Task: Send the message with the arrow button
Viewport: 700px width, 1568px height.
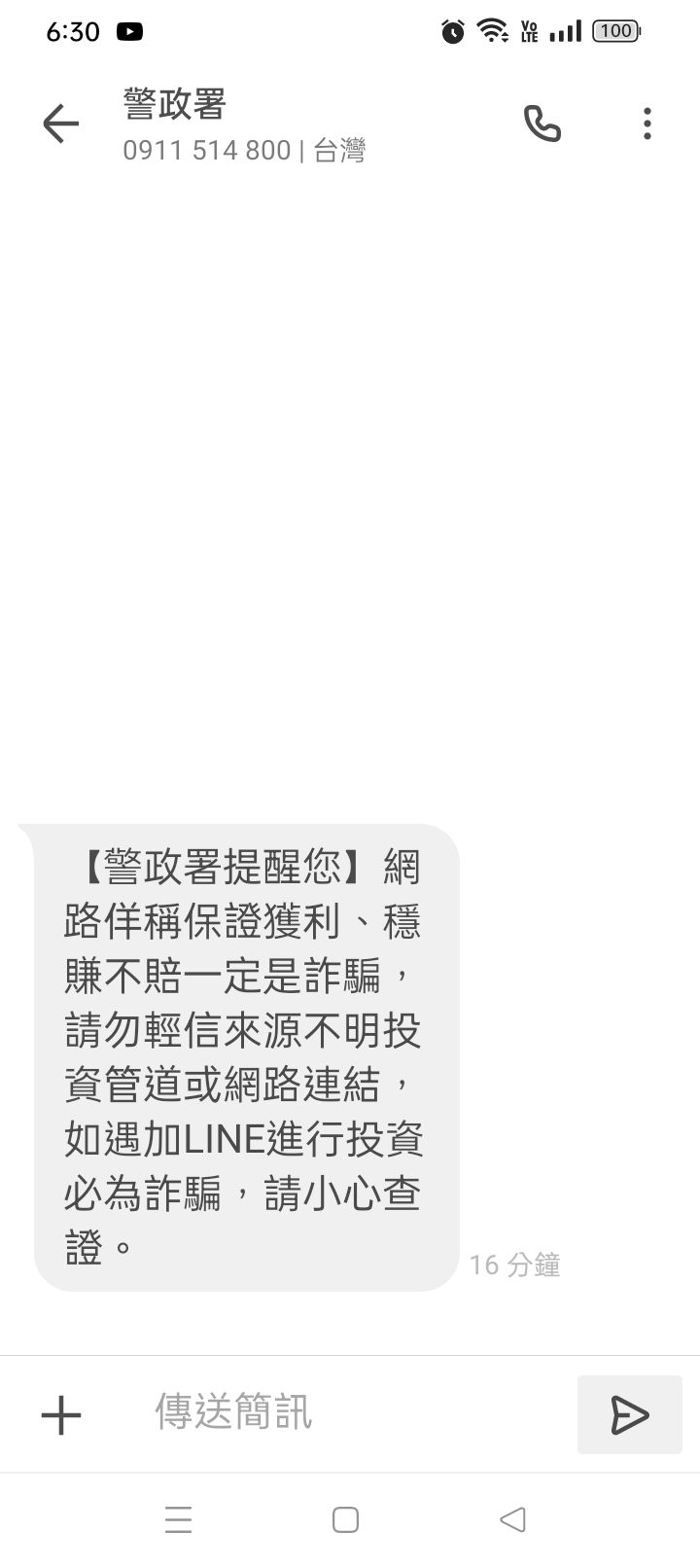Action: 629,1414
